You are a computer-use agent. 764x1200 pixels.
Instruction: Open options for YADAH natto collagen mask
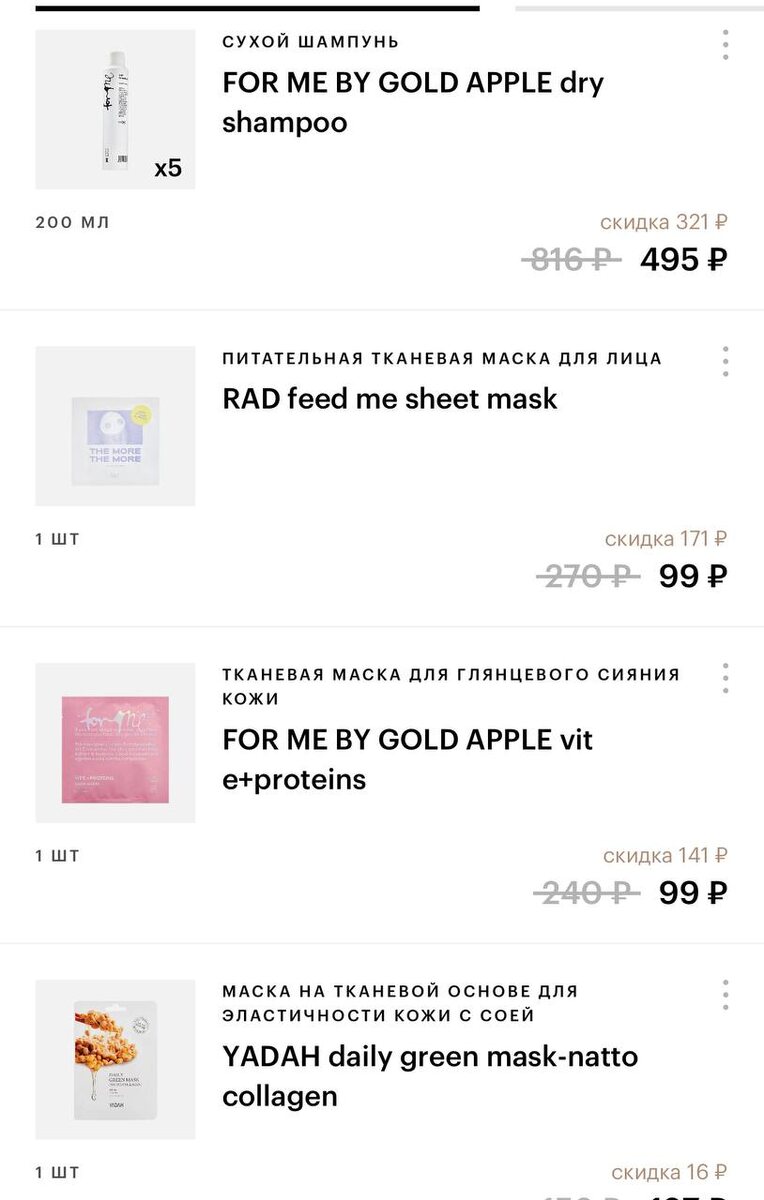click(725, 995)
